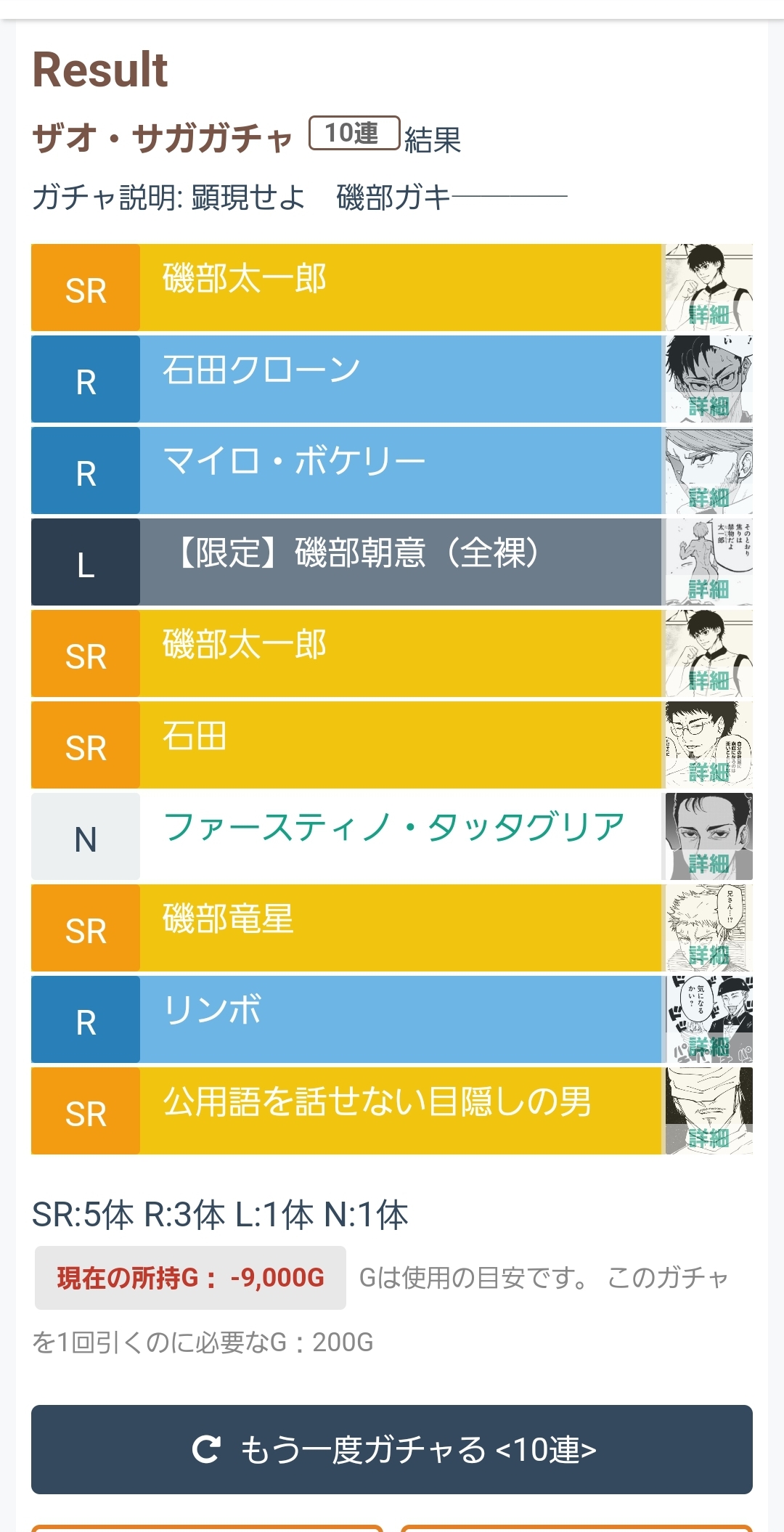View 詳細 of 公用語を話せない目隠しの男

click(x=709, y=1111)
